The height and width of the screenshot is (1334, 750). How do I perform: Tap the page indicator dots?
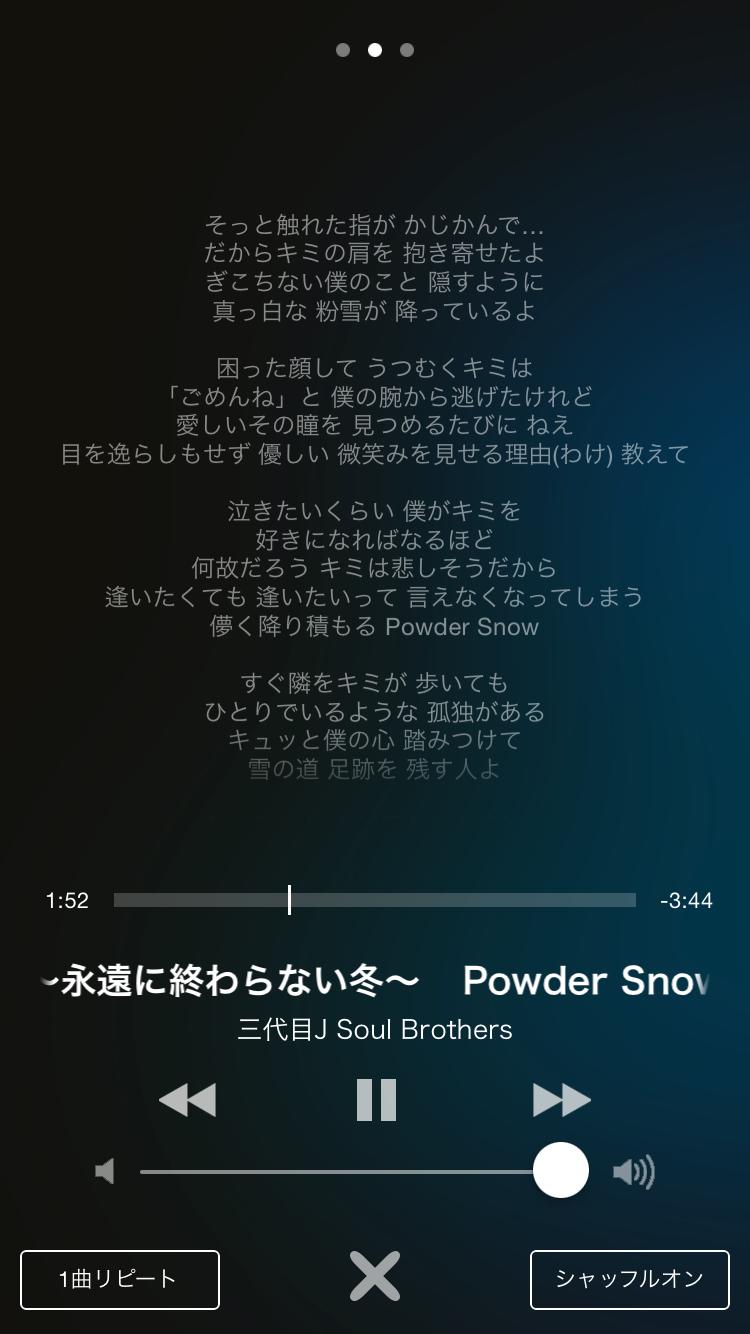pos(375,50)
